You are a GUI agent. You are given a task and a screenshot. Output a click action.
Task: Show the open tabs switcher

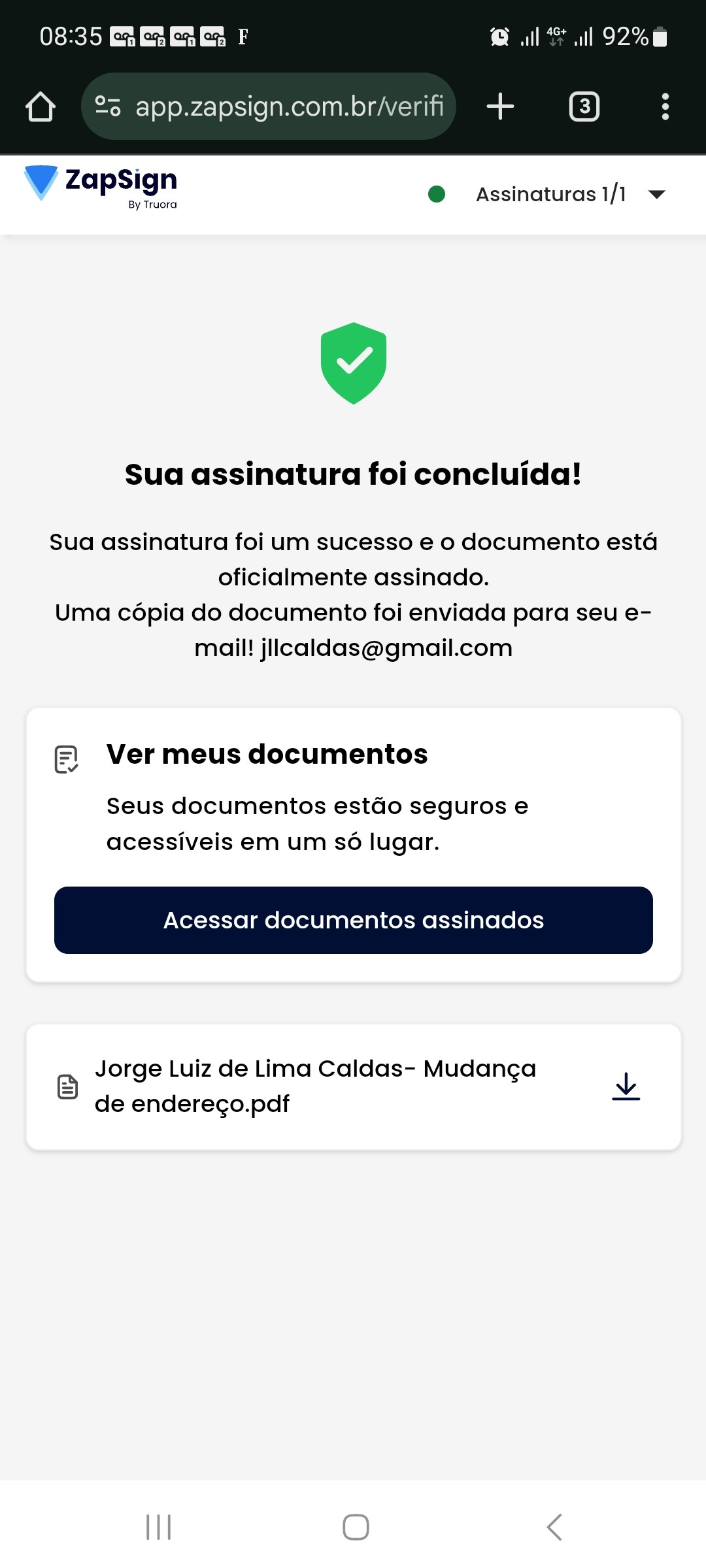click(584, 106)
